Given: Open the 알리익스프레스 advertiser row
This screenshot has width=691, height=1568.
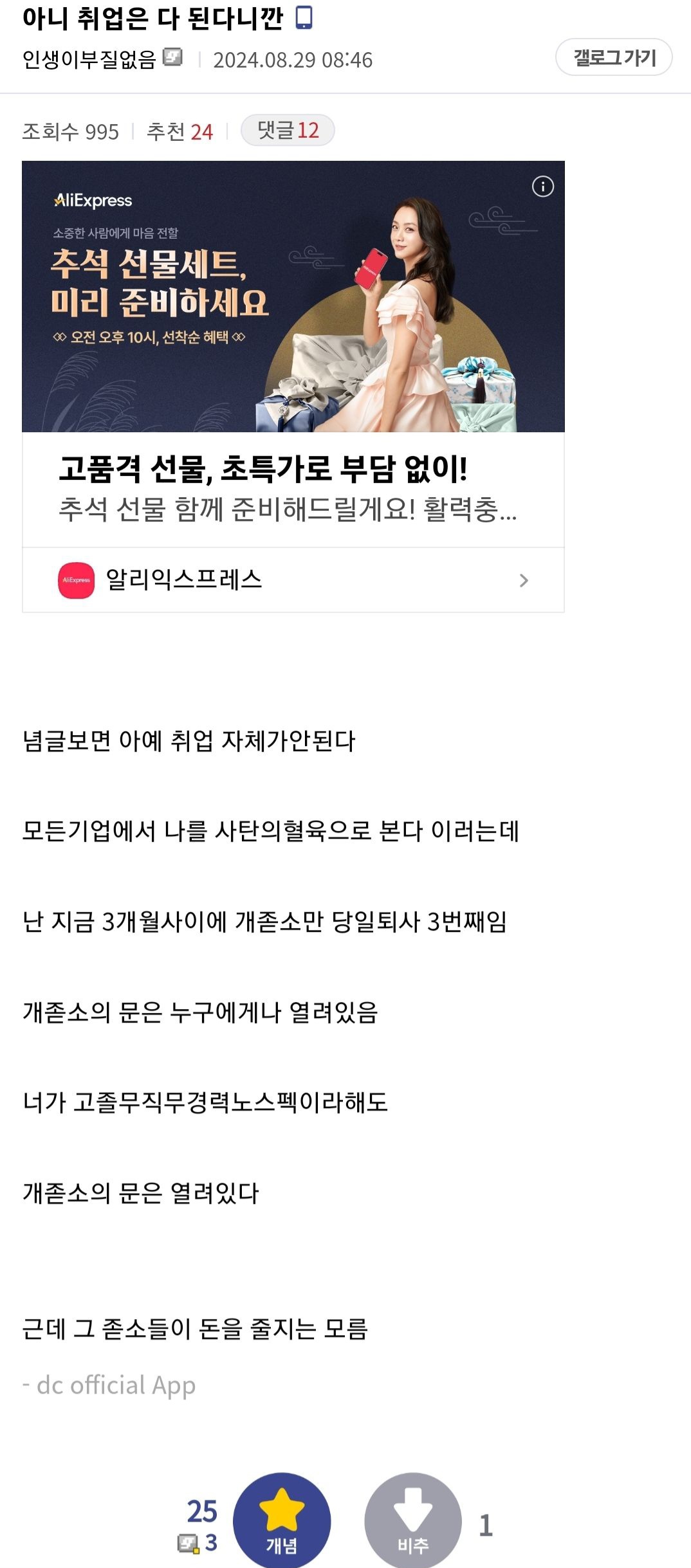Looking at the screenshot, I should pyautogui.click(x=293, y=580).
